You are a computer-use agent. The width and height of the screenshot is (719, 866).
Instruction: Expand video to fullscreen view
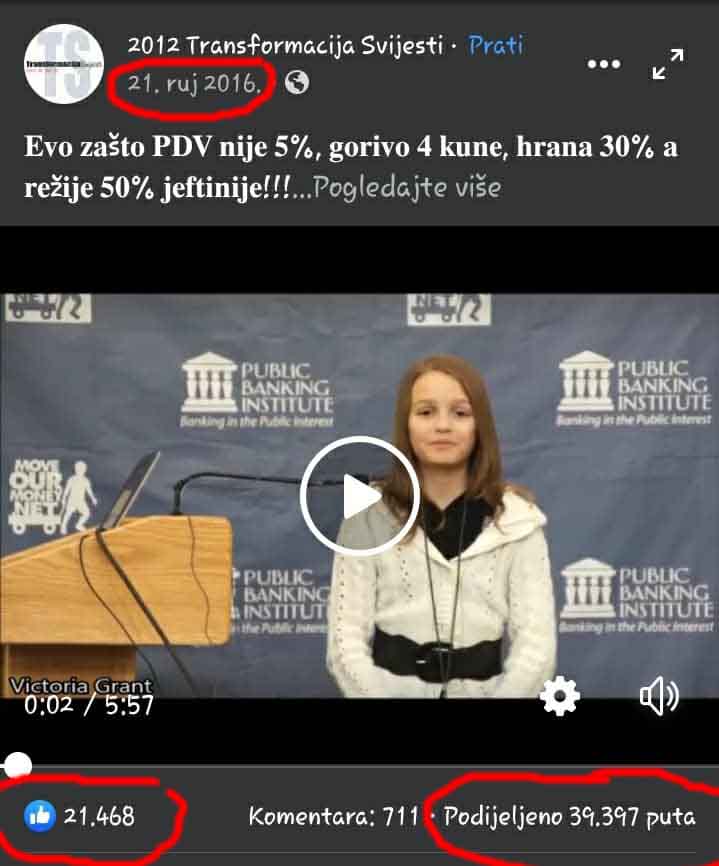pyautogui.click(x=668, y=64)
